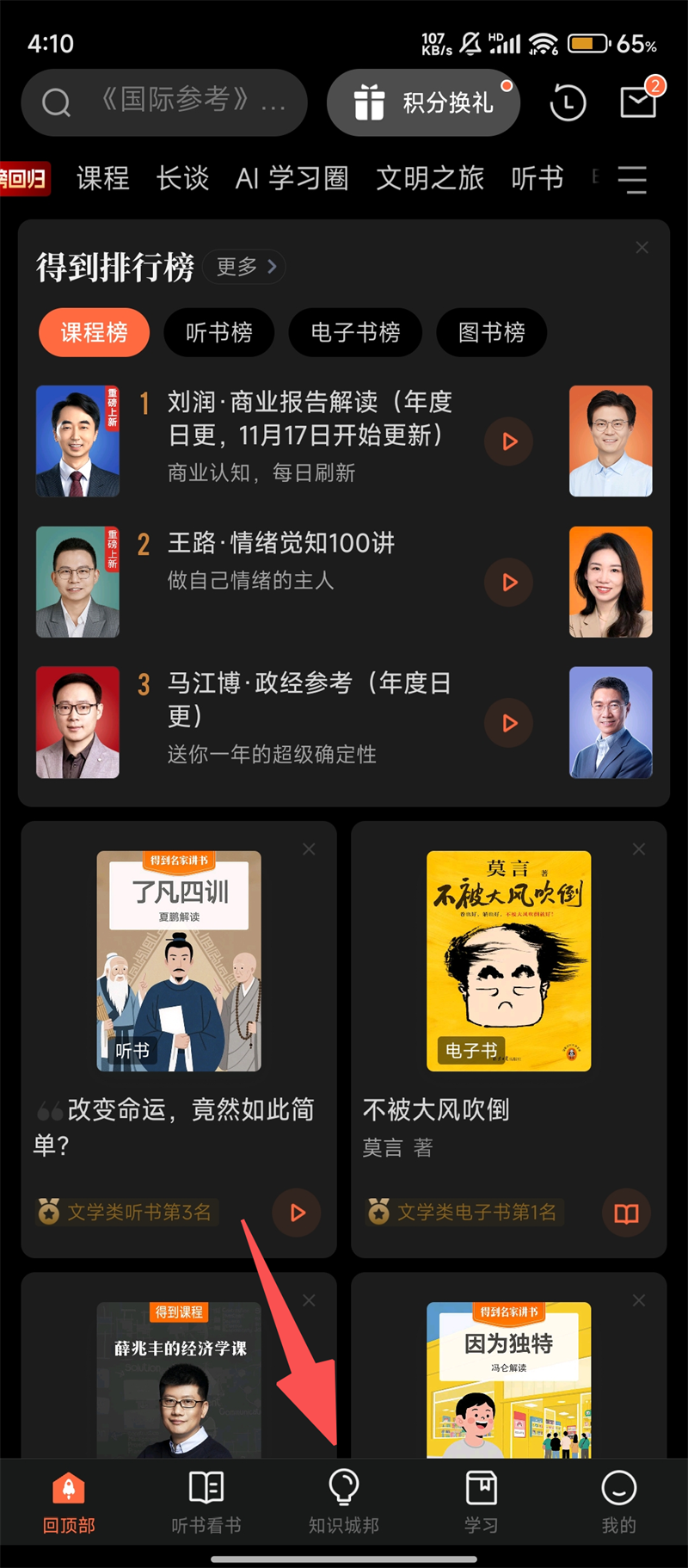Switch to the 文明之旅 top tab

point(429,179)
